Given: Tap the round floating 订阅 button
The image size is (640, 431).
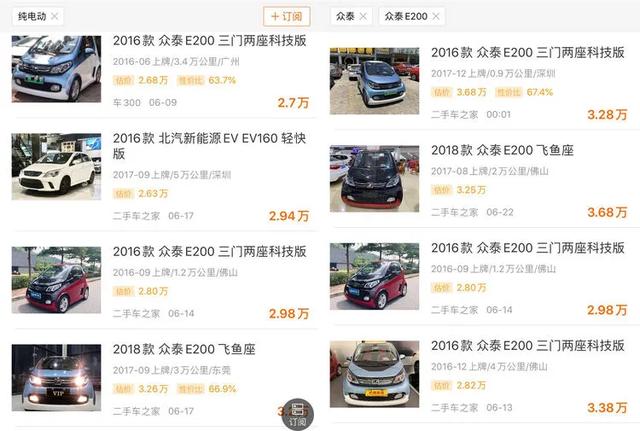Looking at the screenshot, I should (x=298, y=411).
